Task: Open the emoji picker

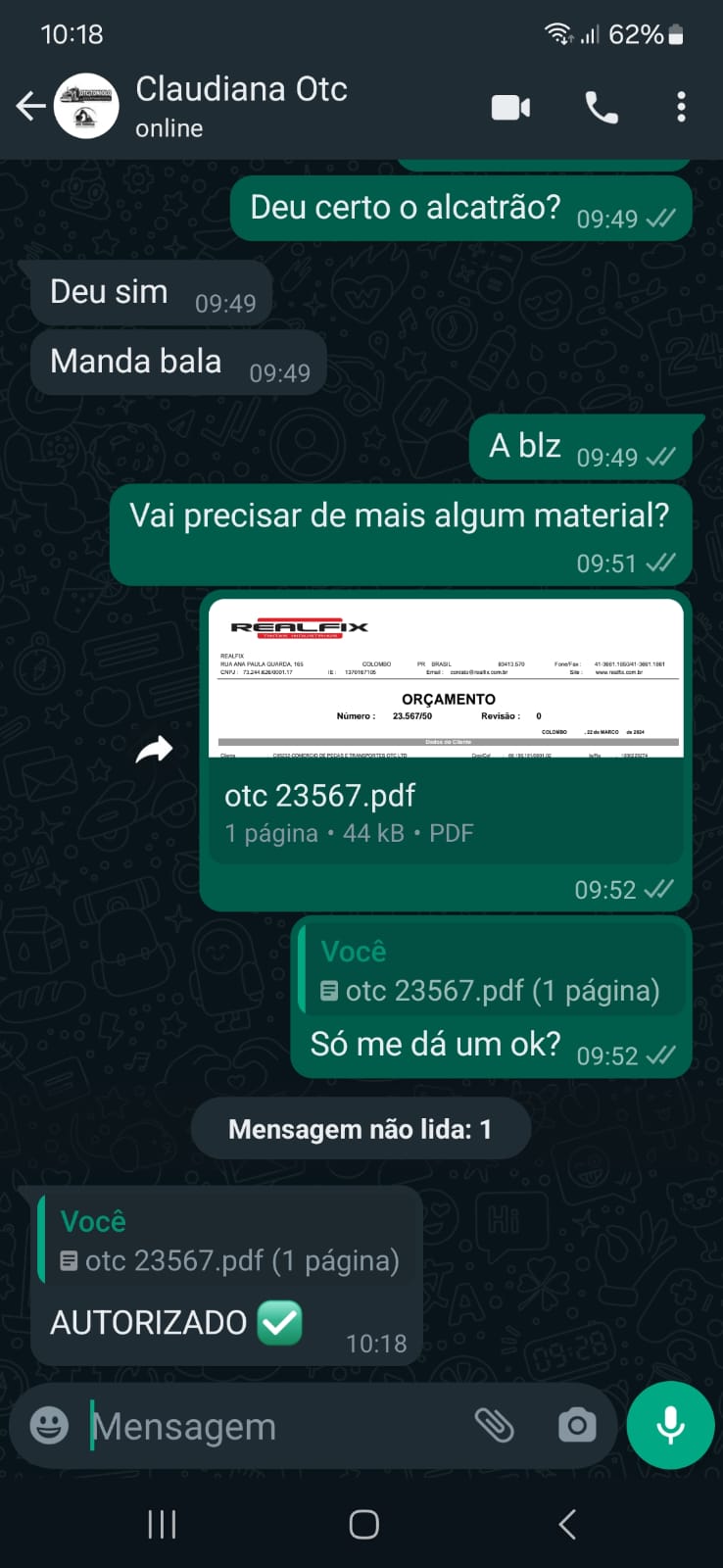Action: tap(49, 1425)
